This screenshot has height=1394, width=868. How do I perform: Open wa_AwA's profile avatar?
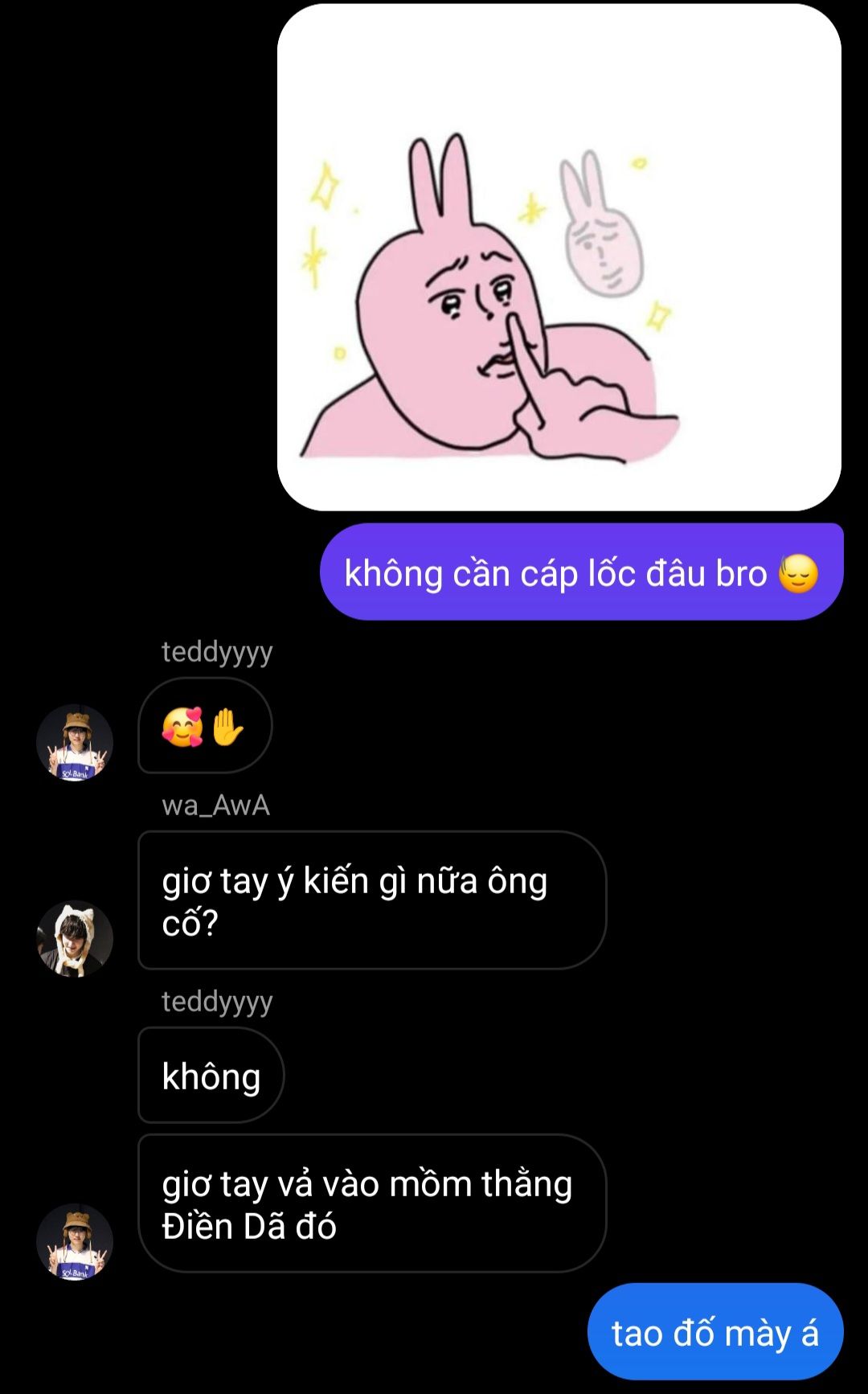[75, 938]
